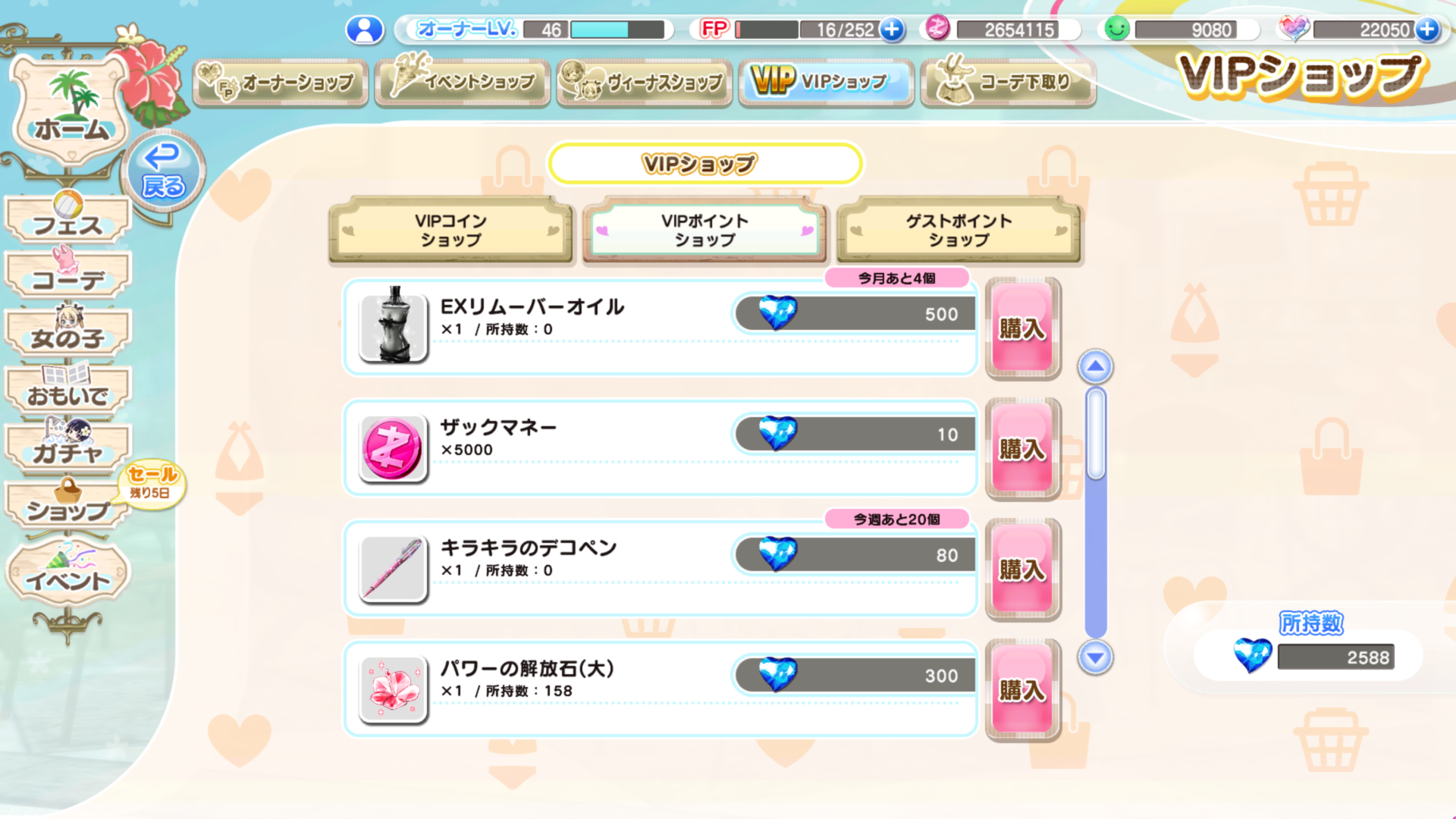This screenshot has width=1456, height=819.
Task: Open the フェス menu
Action: 68,221
